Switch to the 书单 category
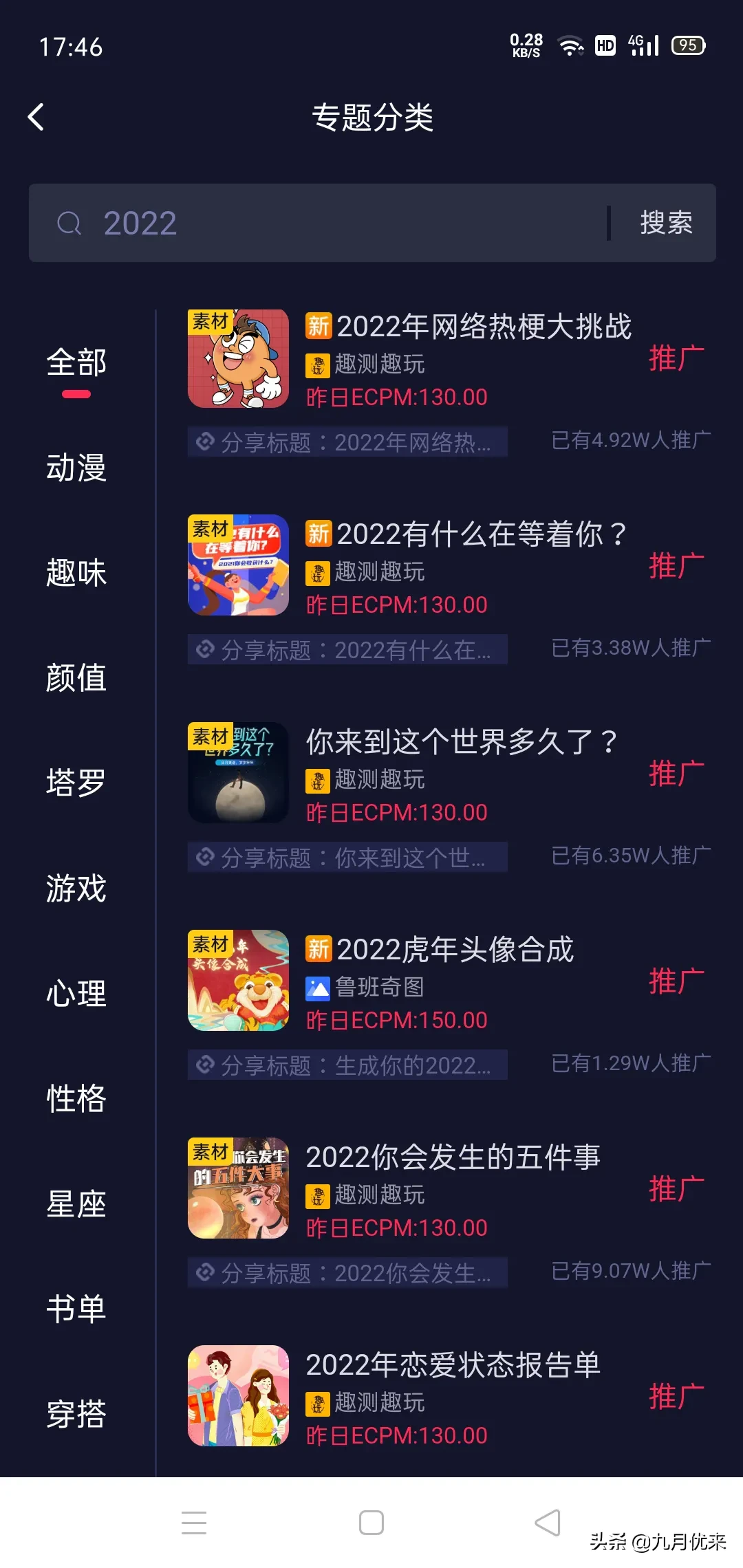This screenshot has height=1568, width=743. click(x=76, y=1309)
